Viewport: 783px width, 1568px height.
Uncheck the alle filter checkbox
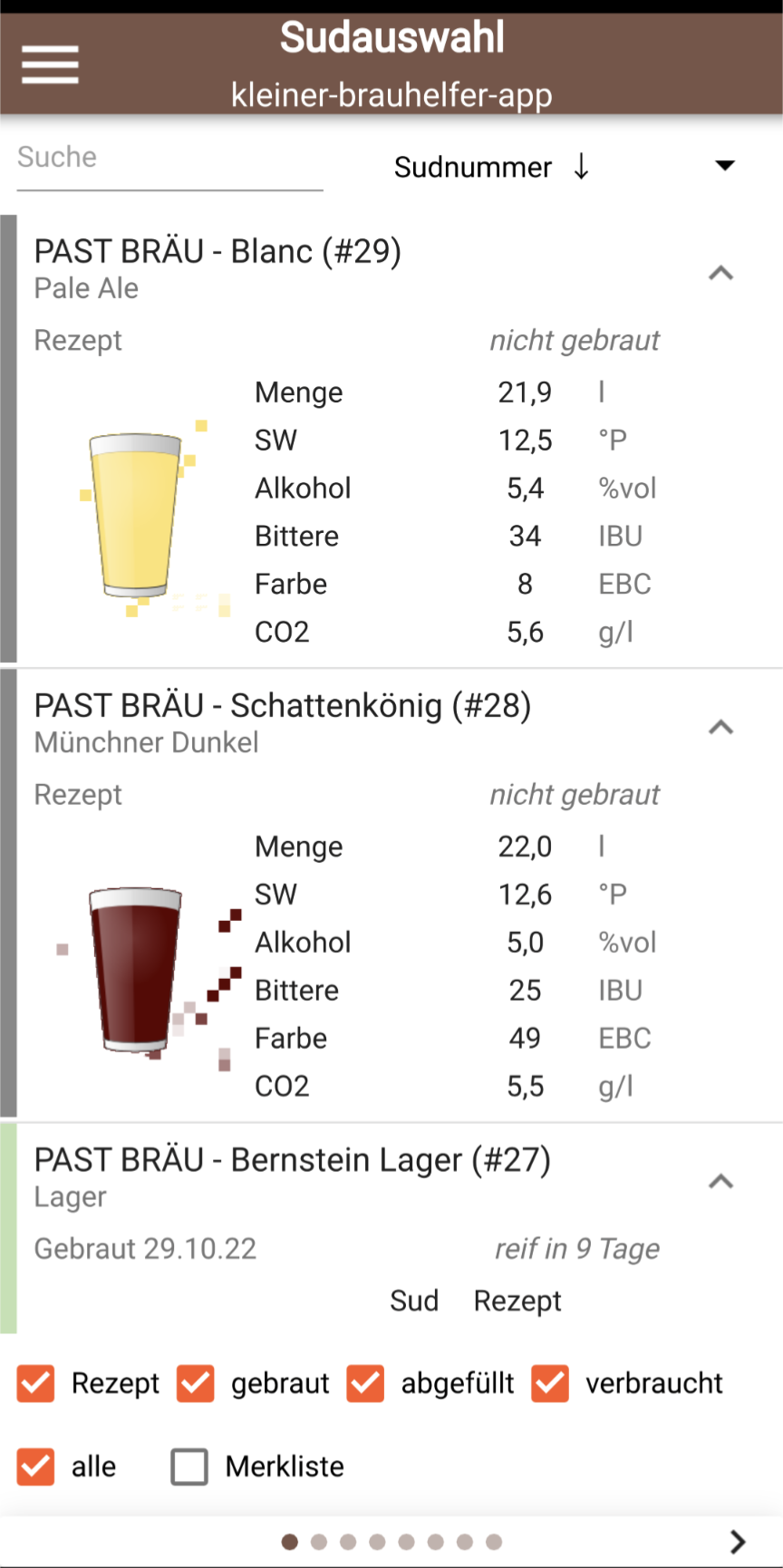36,1466
